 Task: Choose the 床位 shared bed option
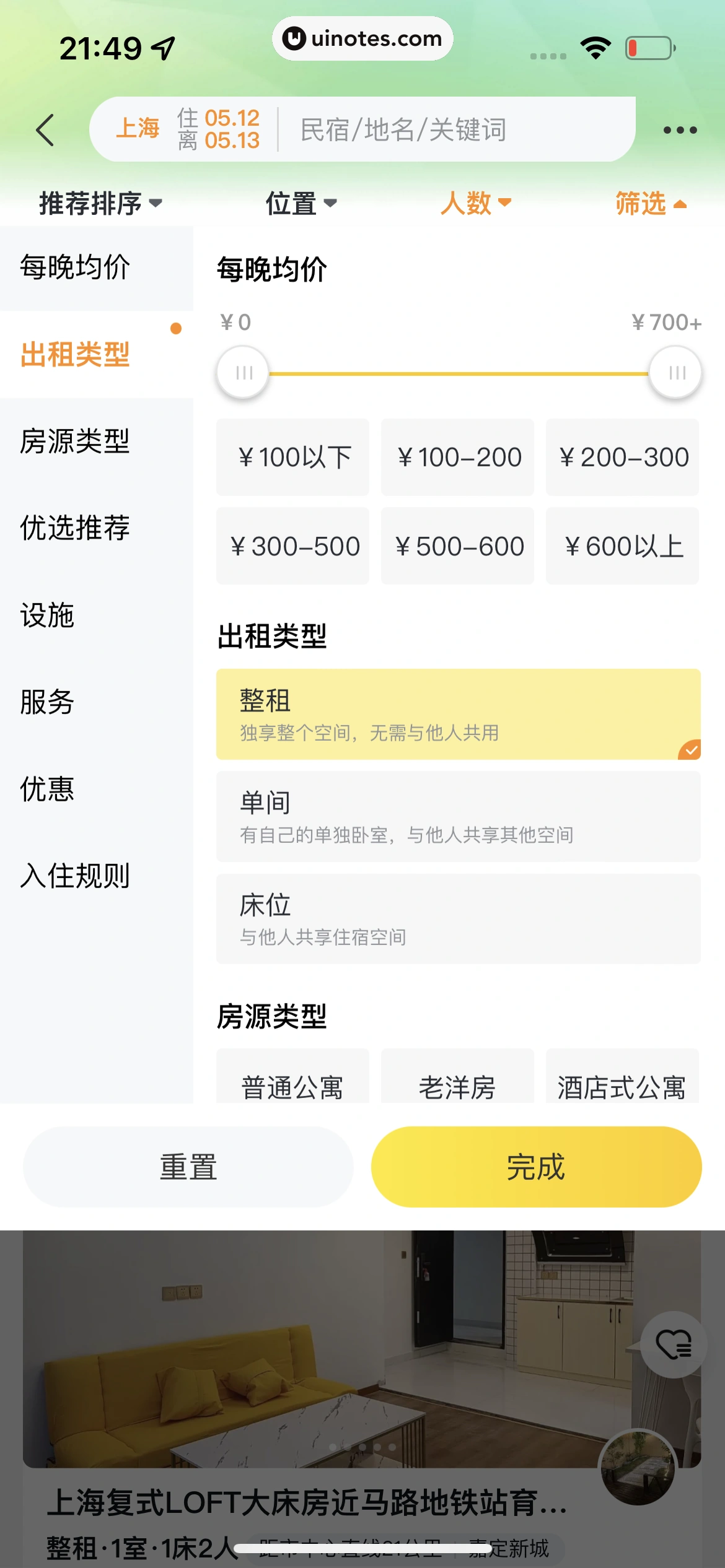[x=458, y=918]
